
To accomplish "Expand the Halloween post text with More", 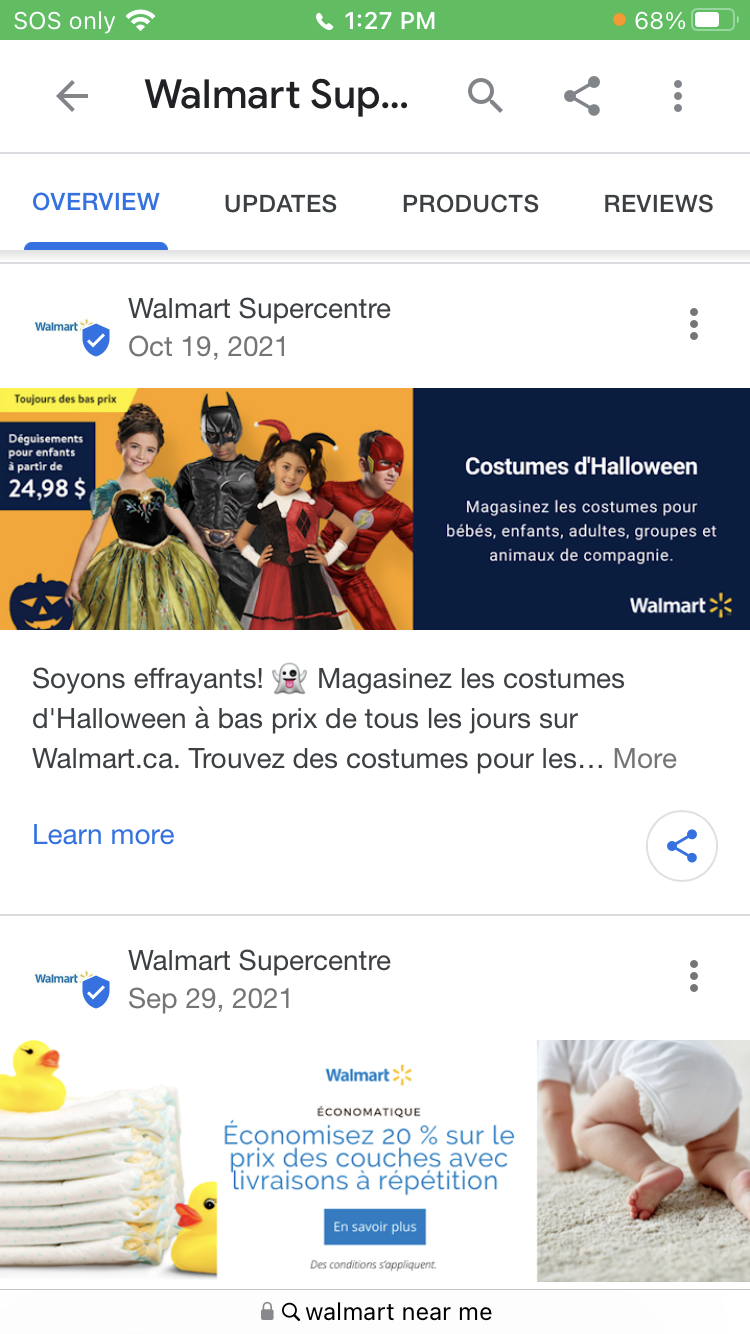I will pyautogui.click(x=645, y=759).
